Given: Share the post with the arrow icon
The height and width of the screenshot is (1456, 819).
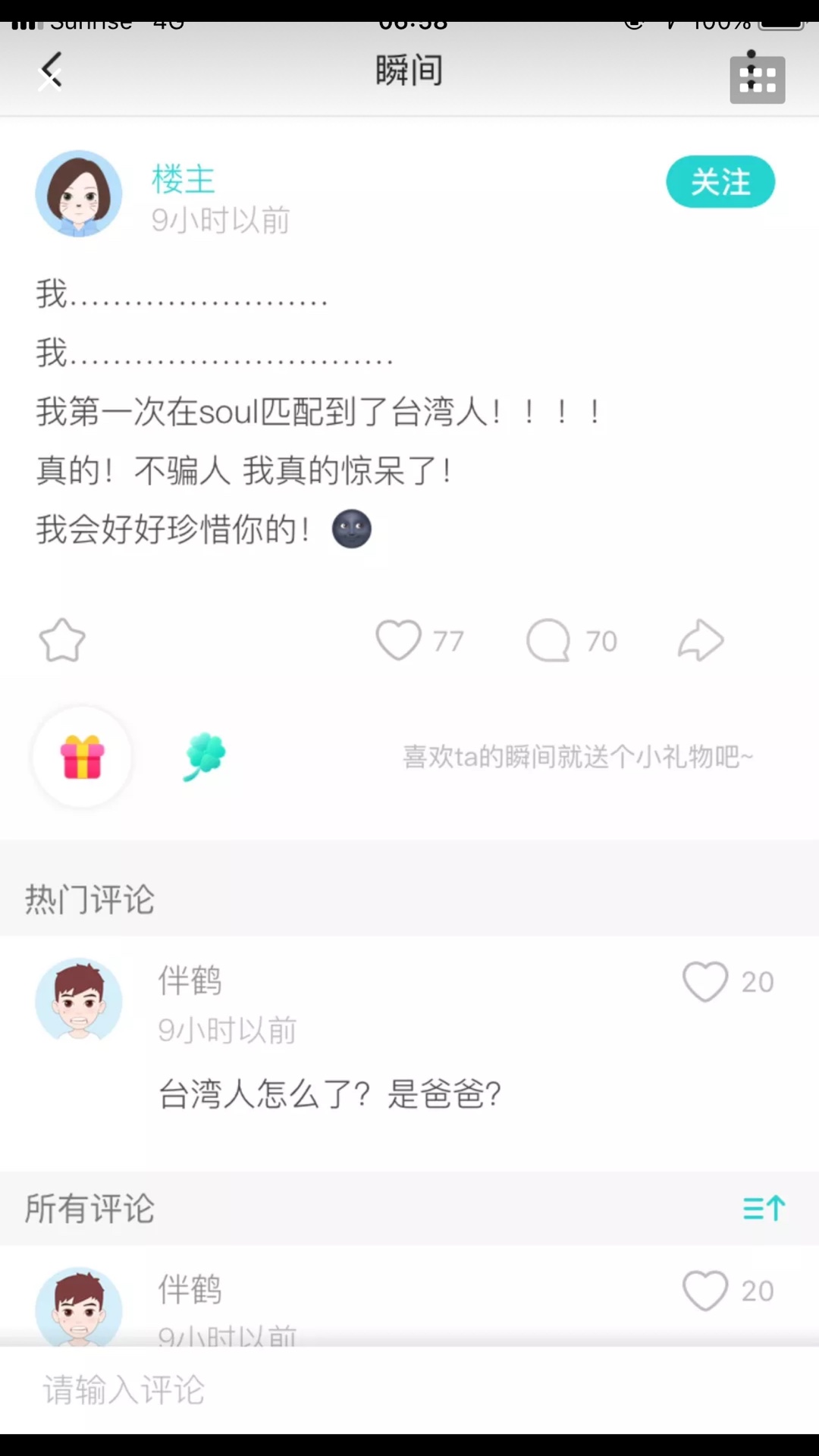Looking at the screenshot, I should (701, 640).
